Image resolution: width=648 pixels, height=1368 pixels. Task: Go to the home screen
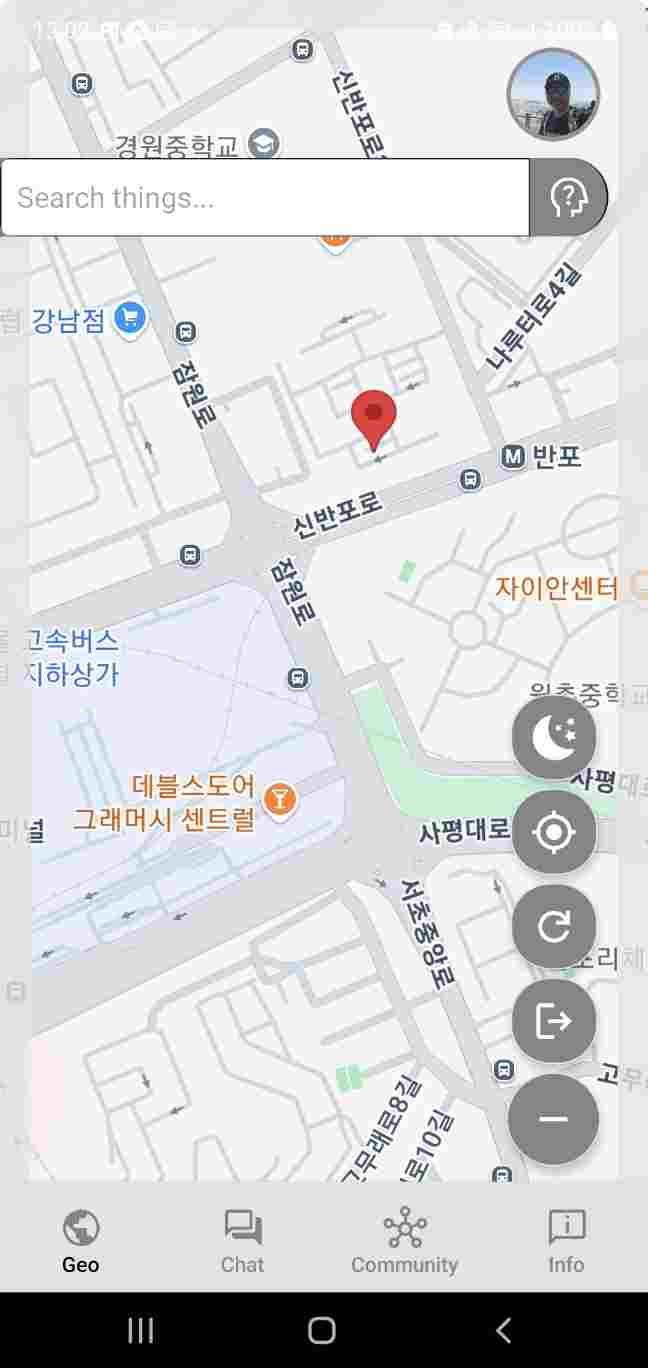pyautogui.click(x=322, y=1330)
